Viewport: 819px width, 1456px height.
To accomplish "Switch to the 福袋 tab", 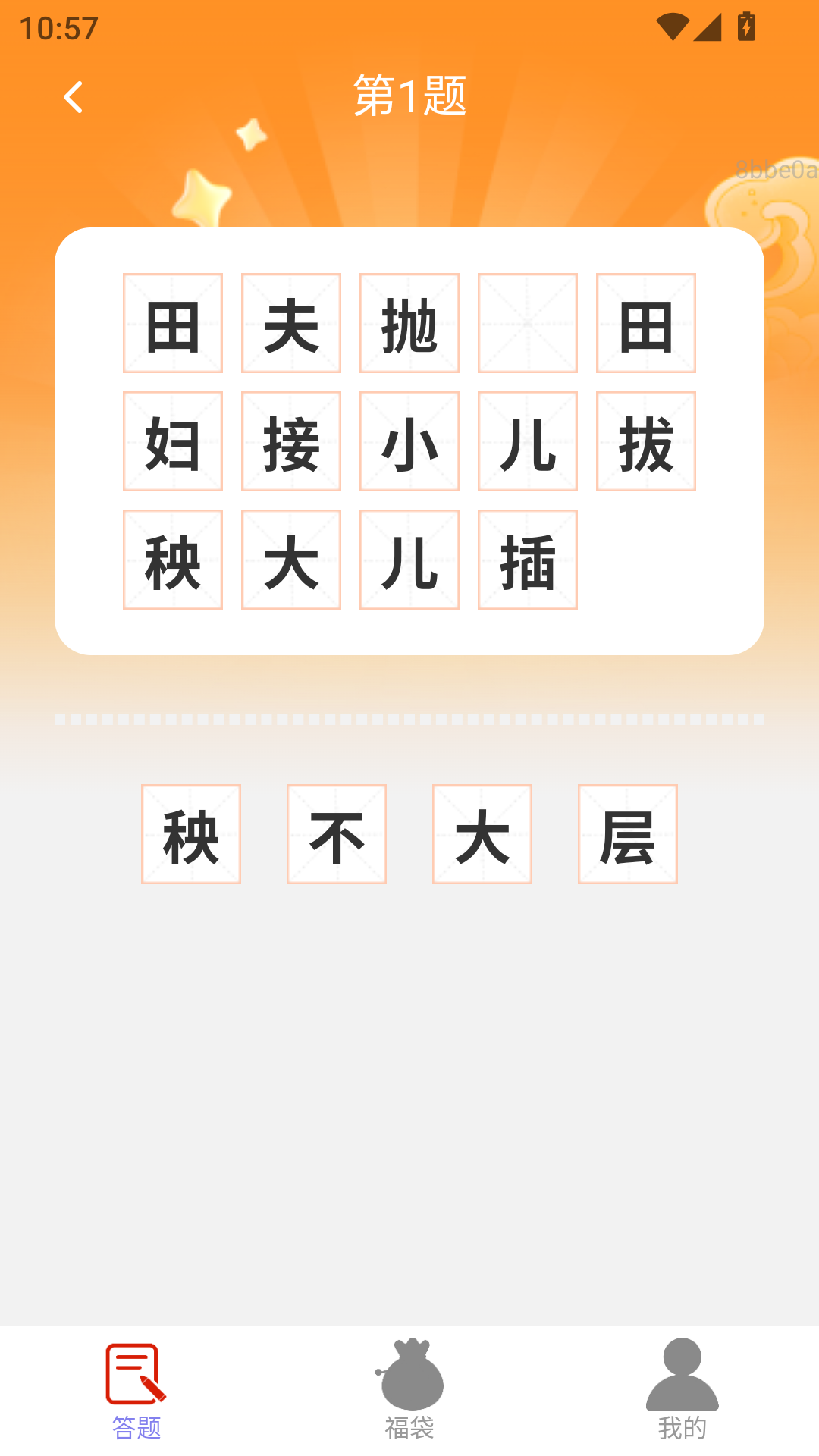I will pos(409,1389).
